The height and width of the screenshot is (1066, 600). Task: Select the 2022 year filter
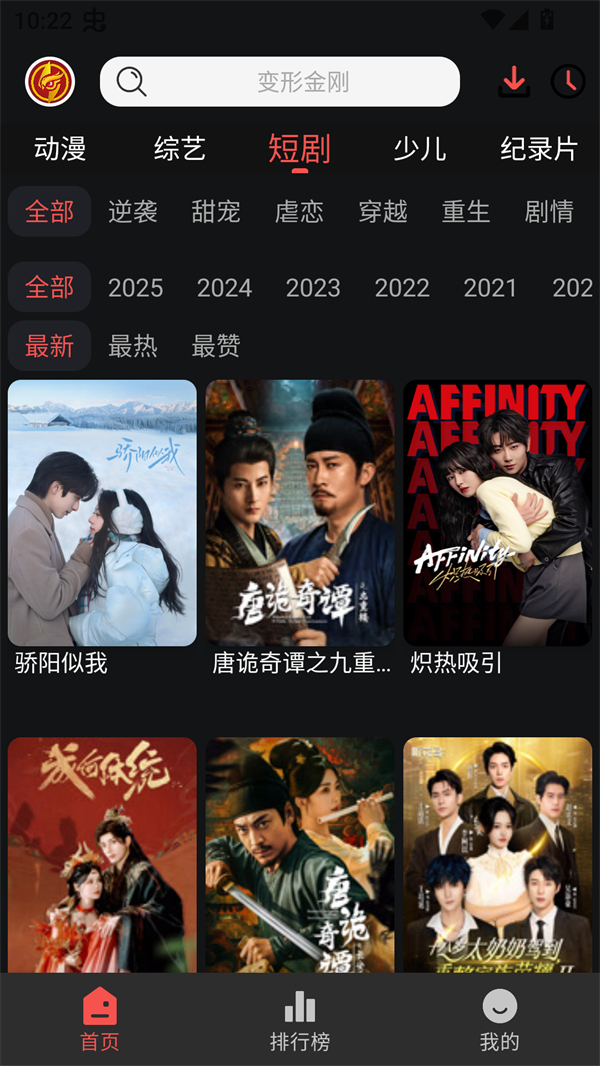coord(402,288)
